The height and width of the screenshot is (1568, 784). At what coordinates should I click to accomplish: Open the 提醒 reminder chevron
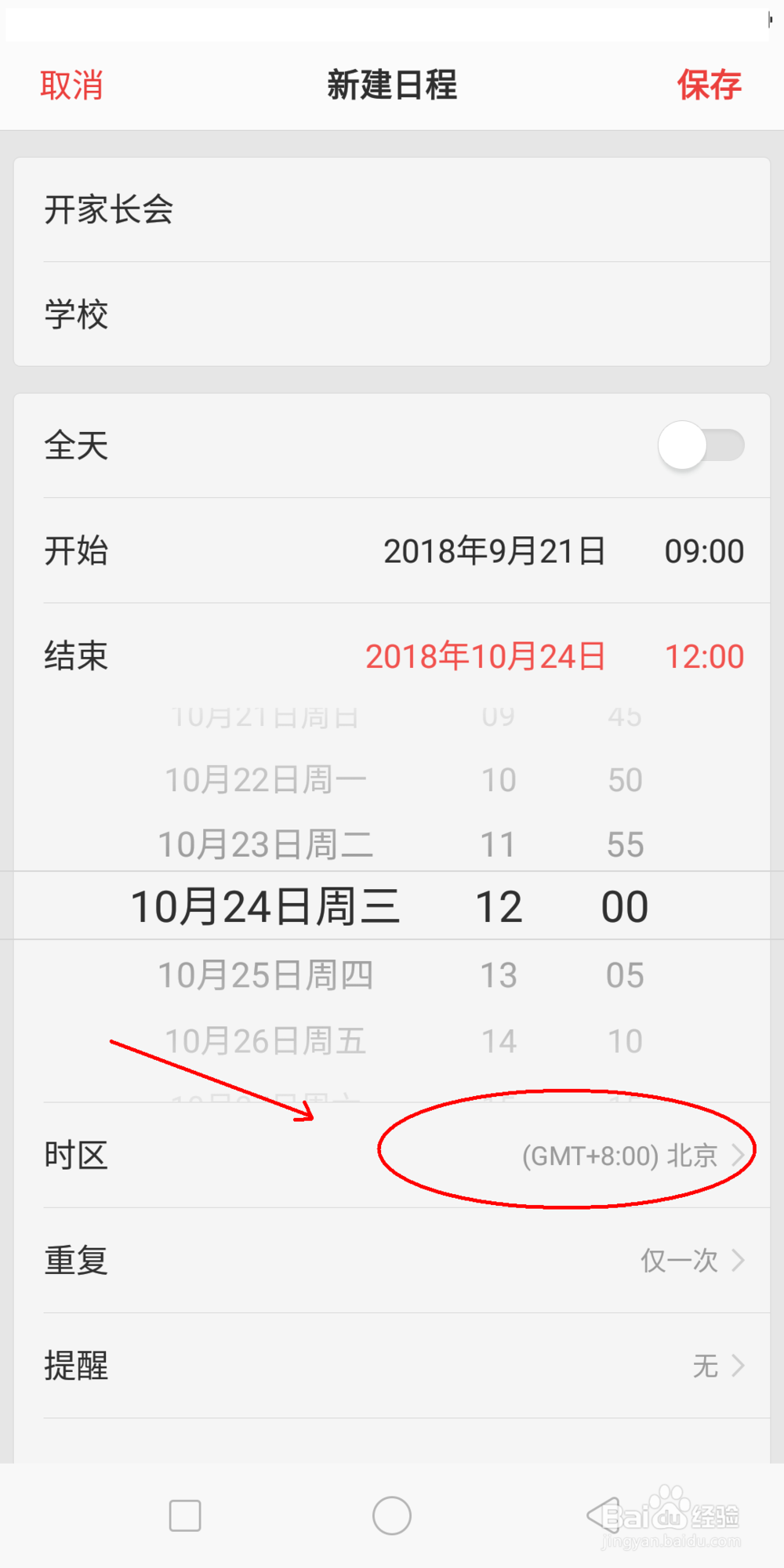tap(738, 1367)
